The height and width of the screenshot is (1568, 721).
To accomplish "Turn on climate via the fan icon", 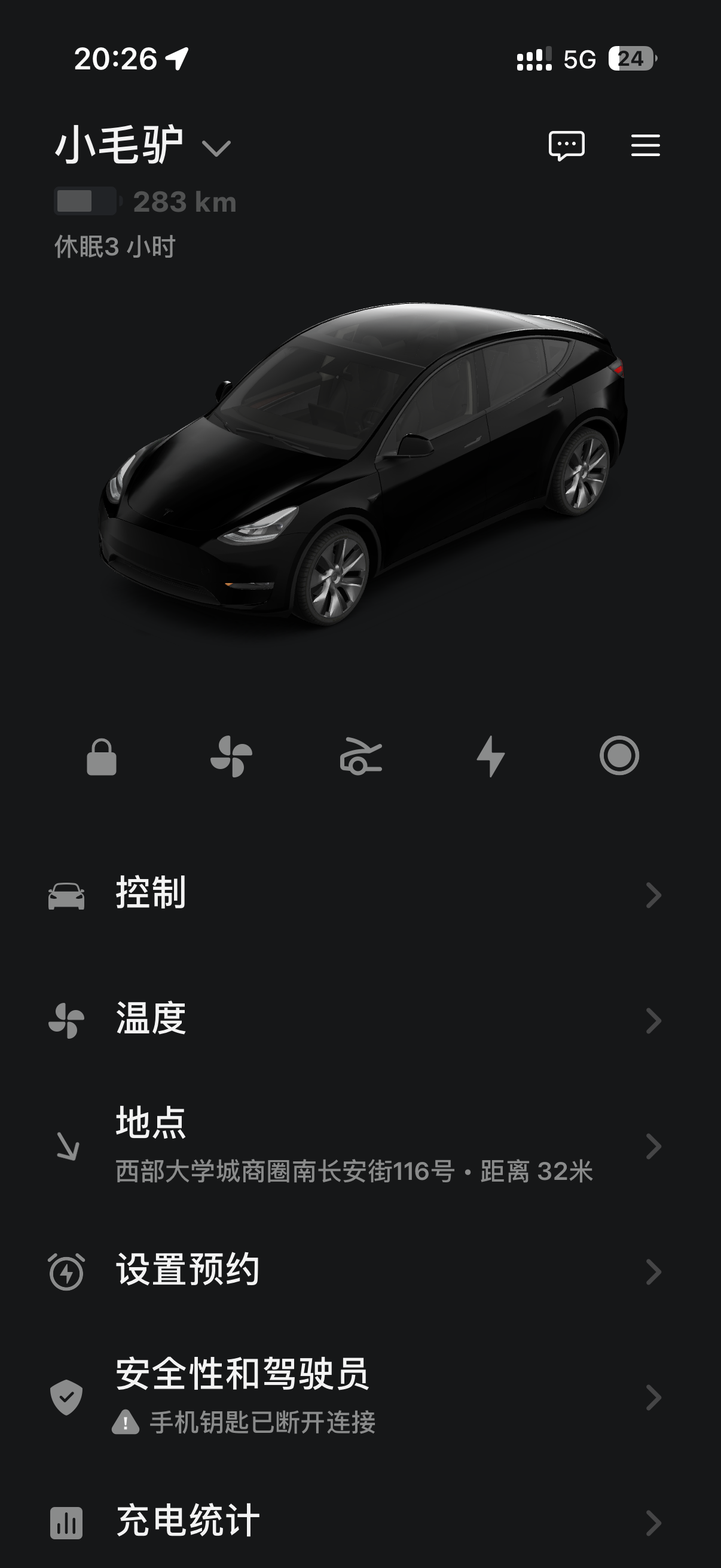I will [x=231, y=756].
